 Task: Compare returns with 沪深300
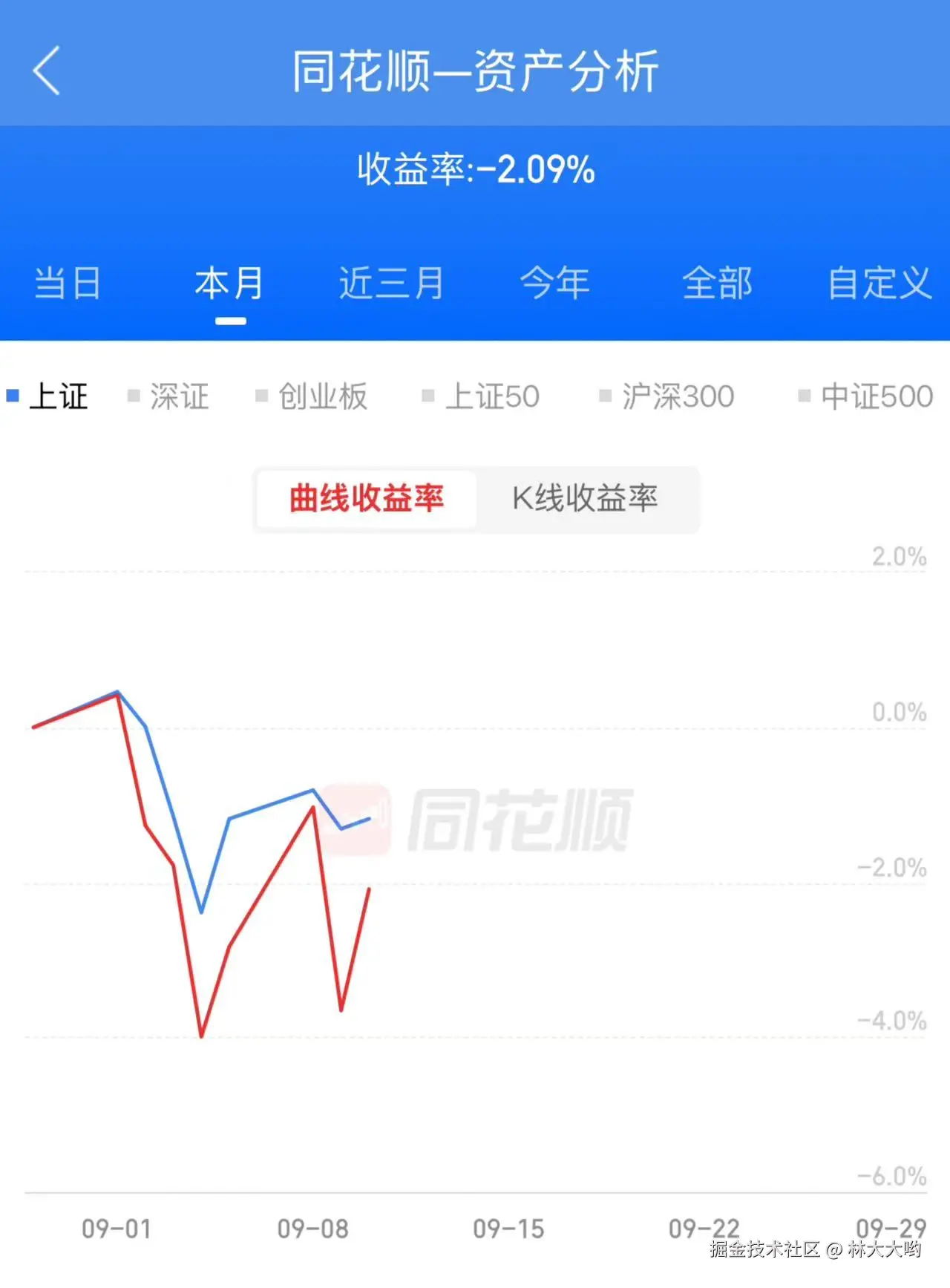pyautogui.click(x=668, y=396)
